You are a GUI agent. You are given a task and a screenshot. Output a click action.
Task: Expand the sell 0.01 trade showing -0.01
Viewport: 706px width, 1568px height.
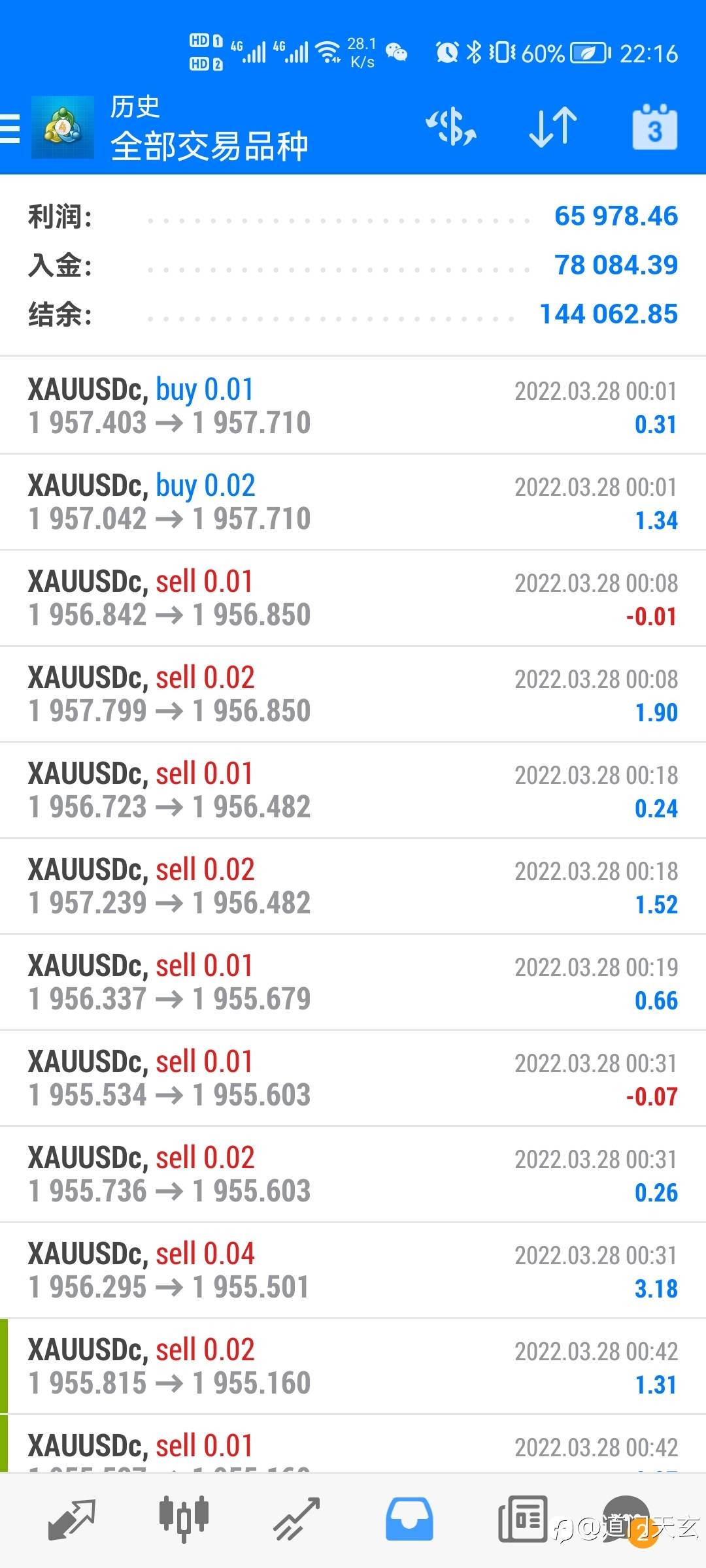[x=353, y=598]
